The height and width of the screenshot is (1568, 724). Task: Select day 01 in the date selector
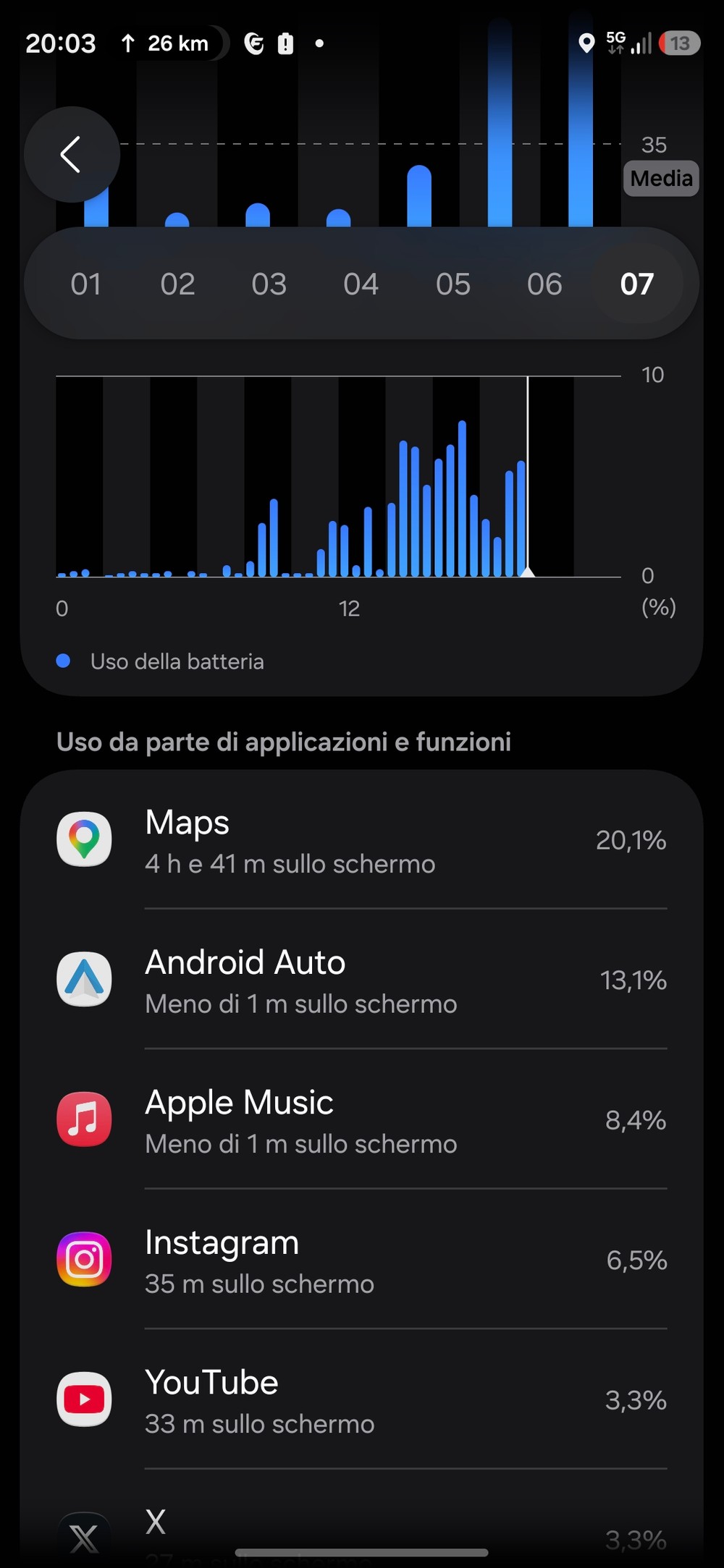(x=85, y=284)
